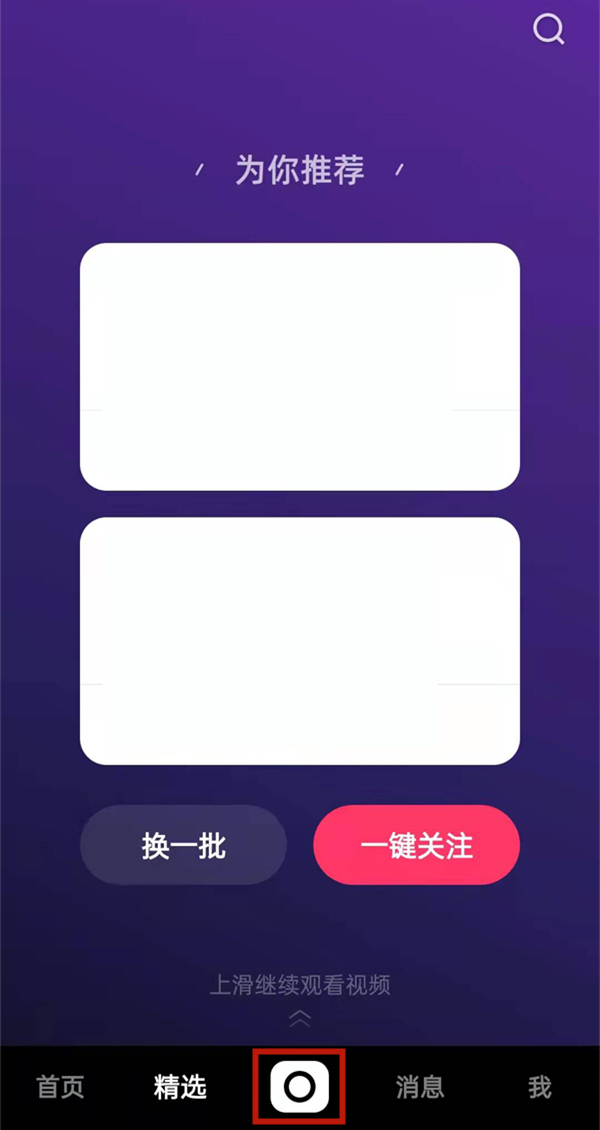600x1130 pixels.
Task: Open the camera record button
Action: pos(299,1087)
